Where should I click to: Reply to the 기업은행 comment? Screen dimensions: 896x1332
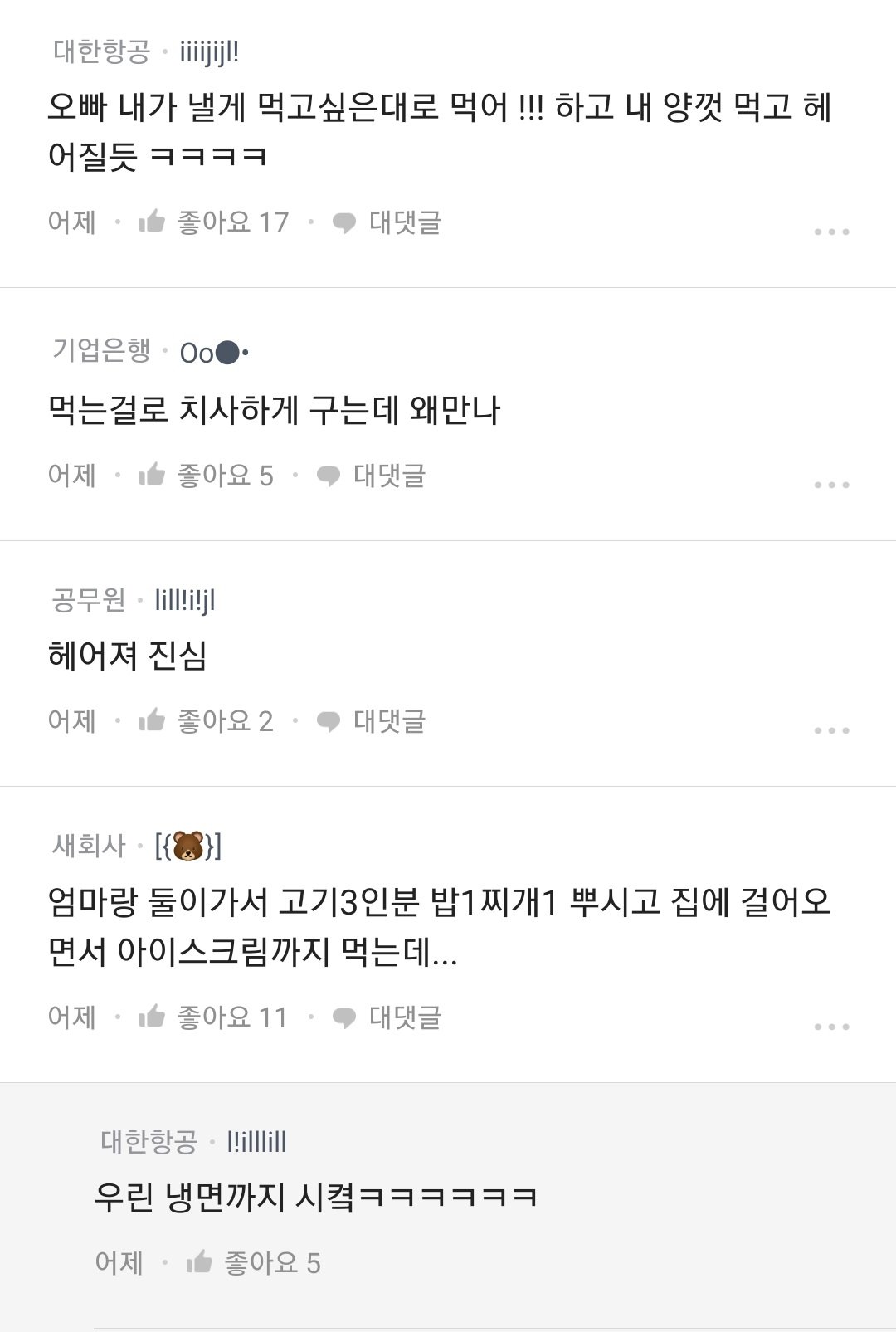[x=371, y=476]
